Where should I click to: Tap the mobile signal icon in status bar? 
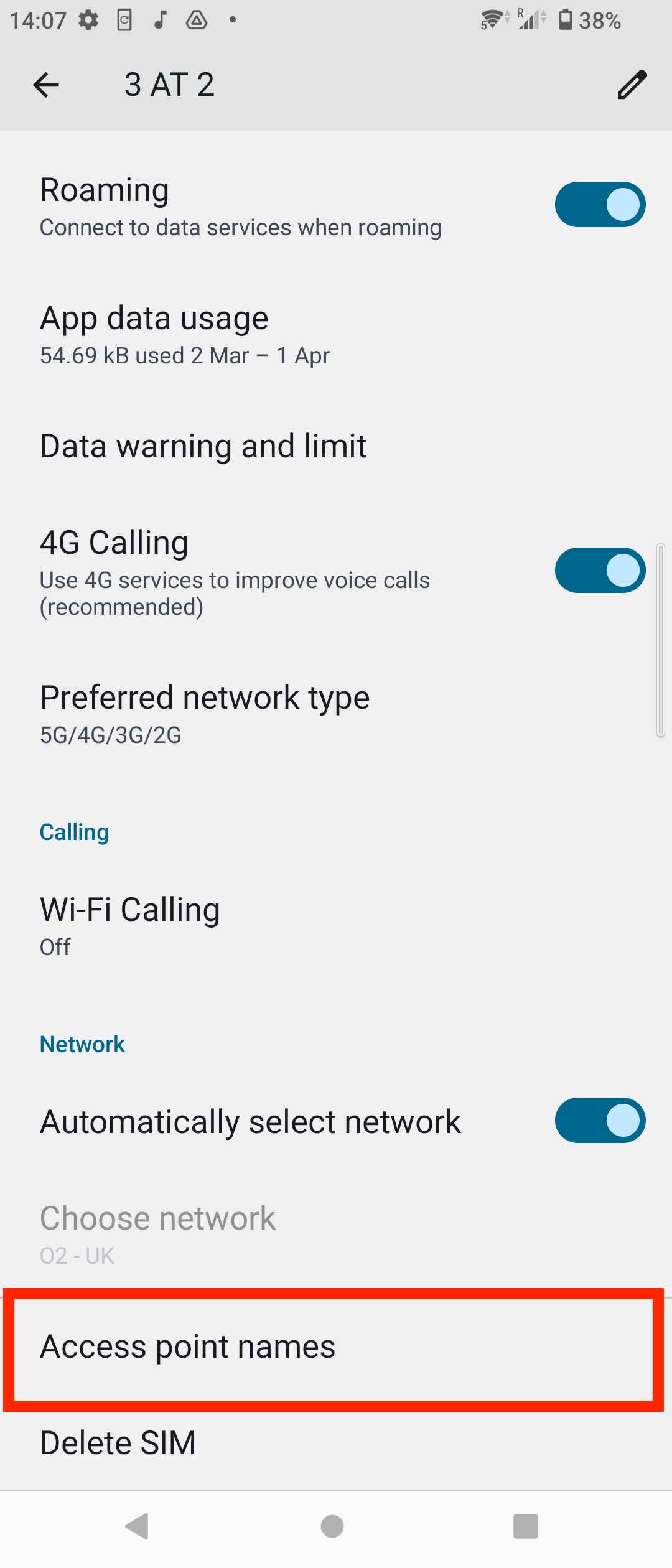click(528, 21)
